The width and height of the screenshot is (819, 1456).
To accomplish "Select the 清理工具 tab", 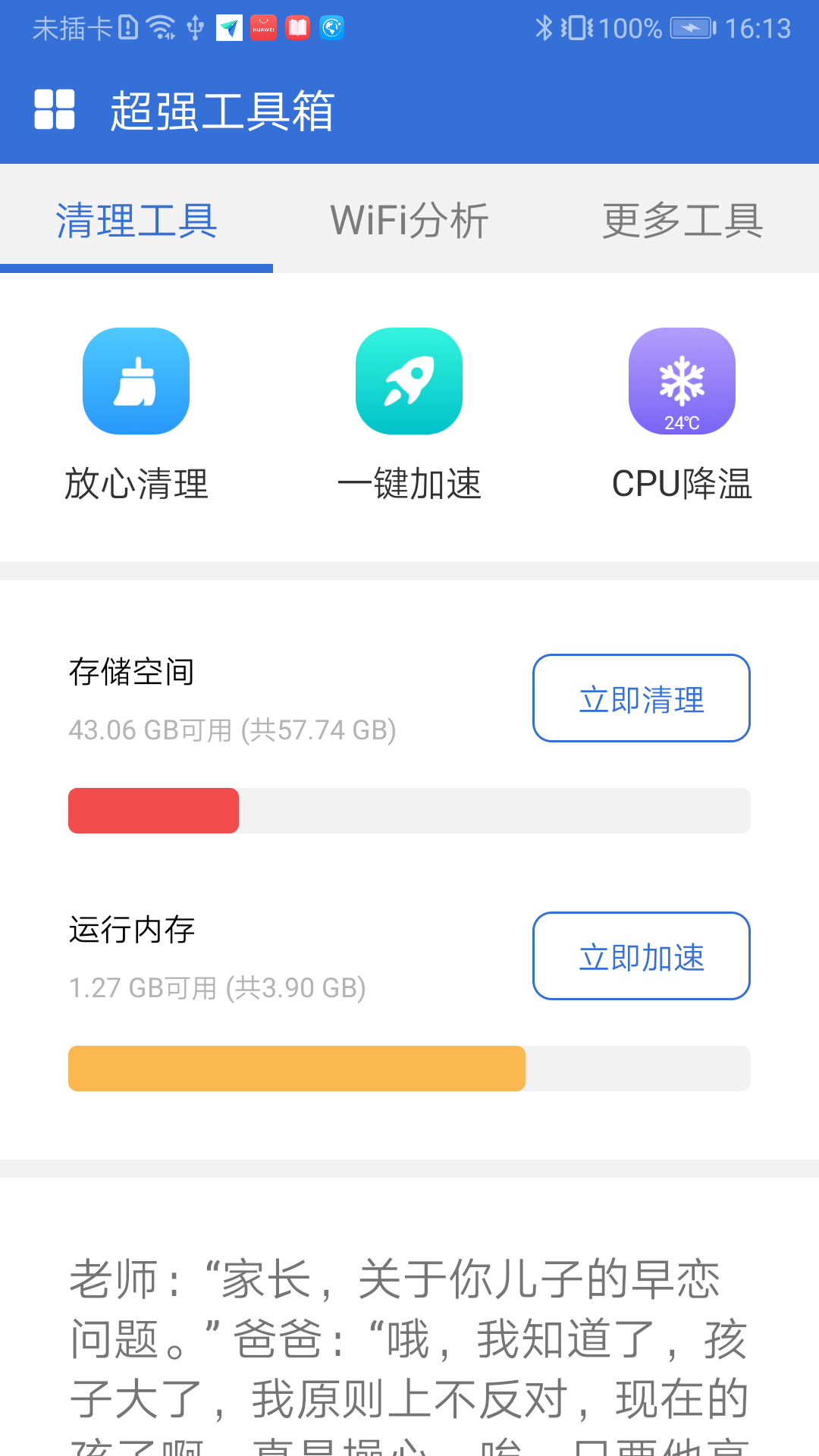I will tap(136, 220).
